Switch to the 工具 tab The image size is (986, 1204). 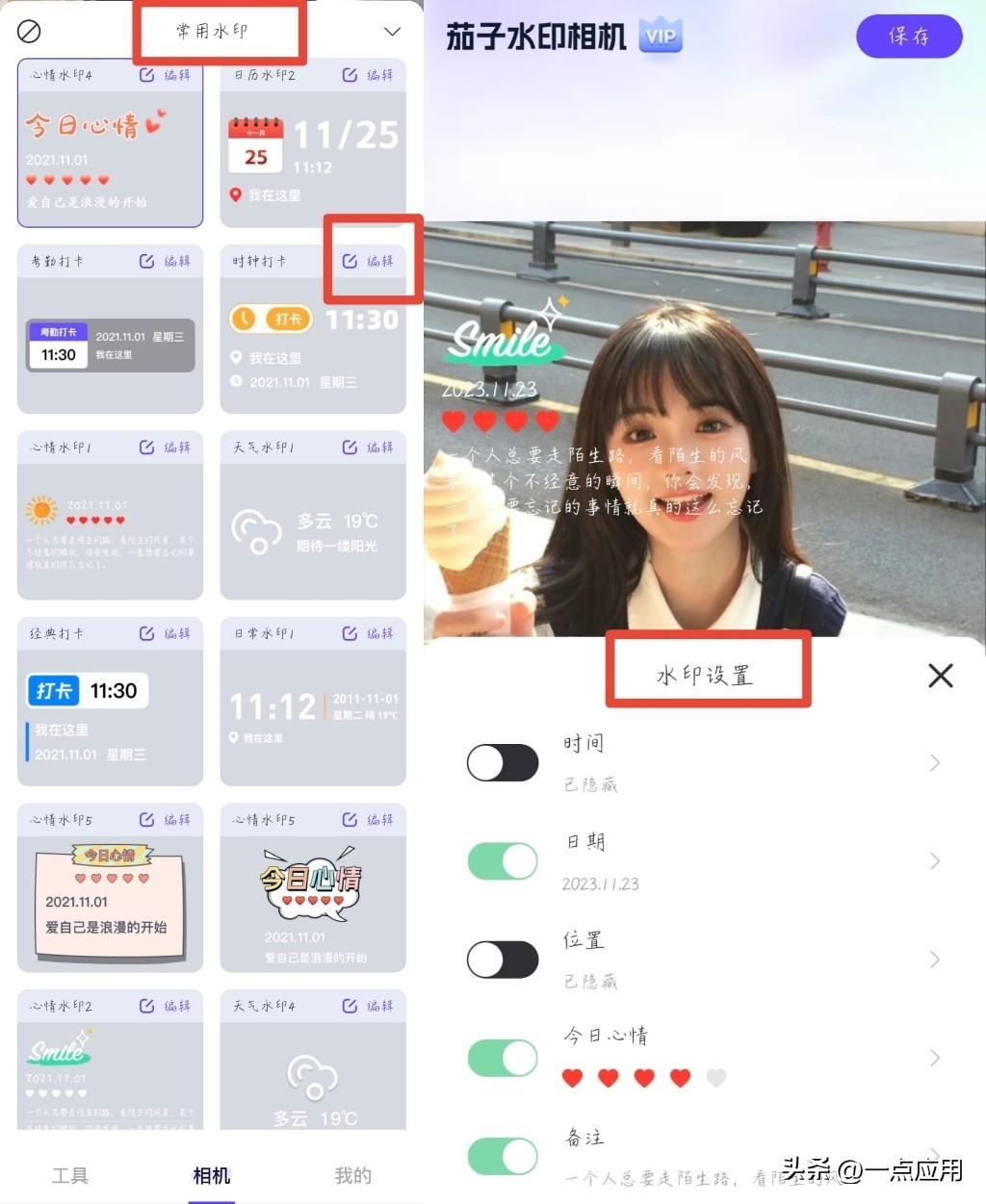click(70, 1175)
